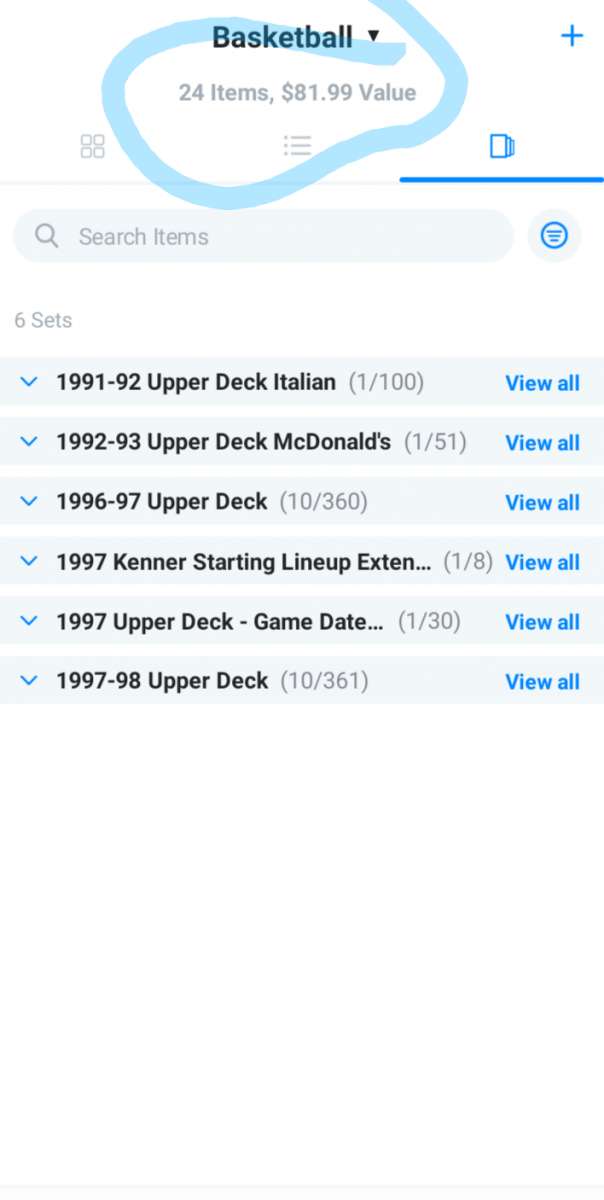The height and width of the screenshot is (1200, 604).
Task: View all for 1991-92 Upper Deck Italian
Action: [x=542, y=383]
